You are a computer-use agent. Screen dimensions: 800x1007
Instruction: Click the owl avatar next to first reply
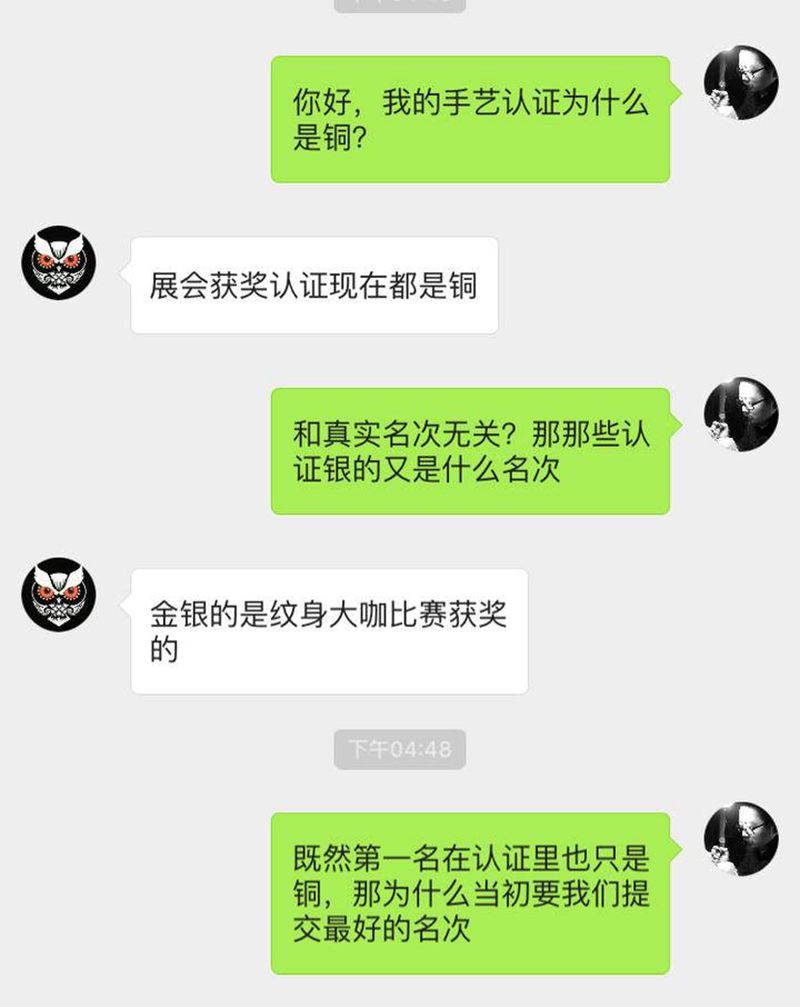click(57, 261)
